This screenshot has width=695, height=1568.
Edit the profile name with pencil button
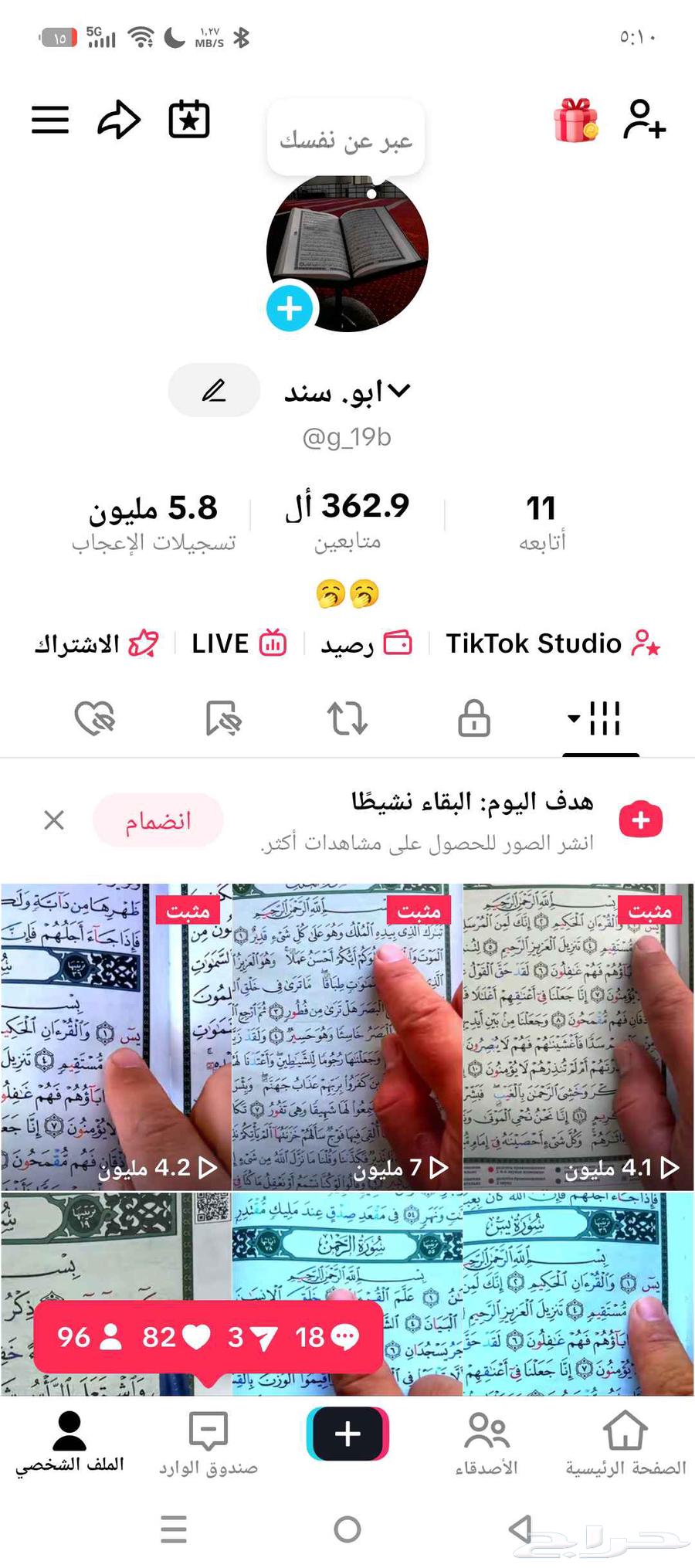[x=213, y=391]
